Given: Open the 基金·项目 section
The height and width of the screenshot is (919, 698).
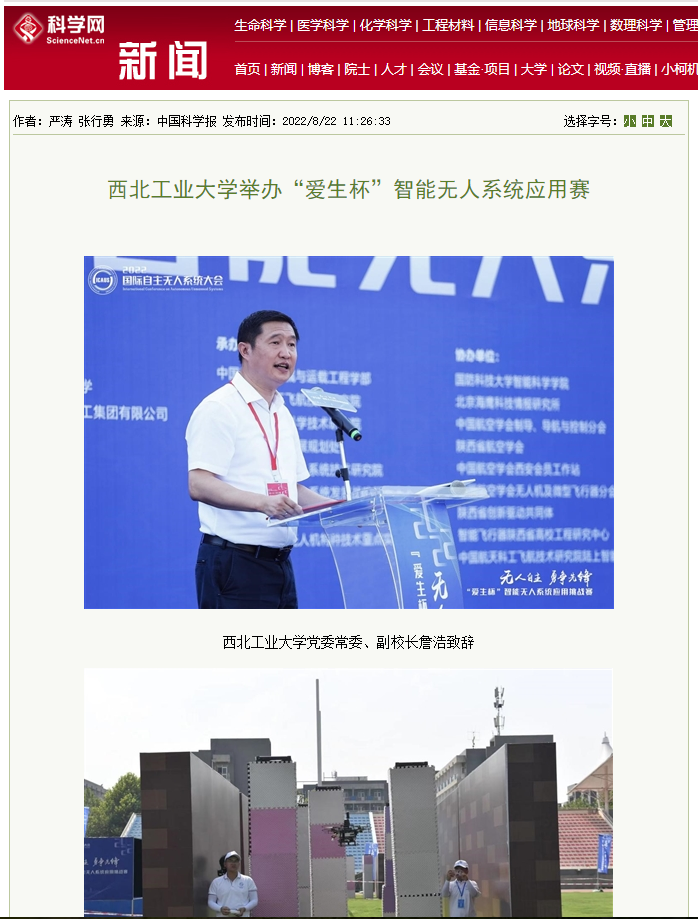Looking at the screenshot, I should coord(482,69).
